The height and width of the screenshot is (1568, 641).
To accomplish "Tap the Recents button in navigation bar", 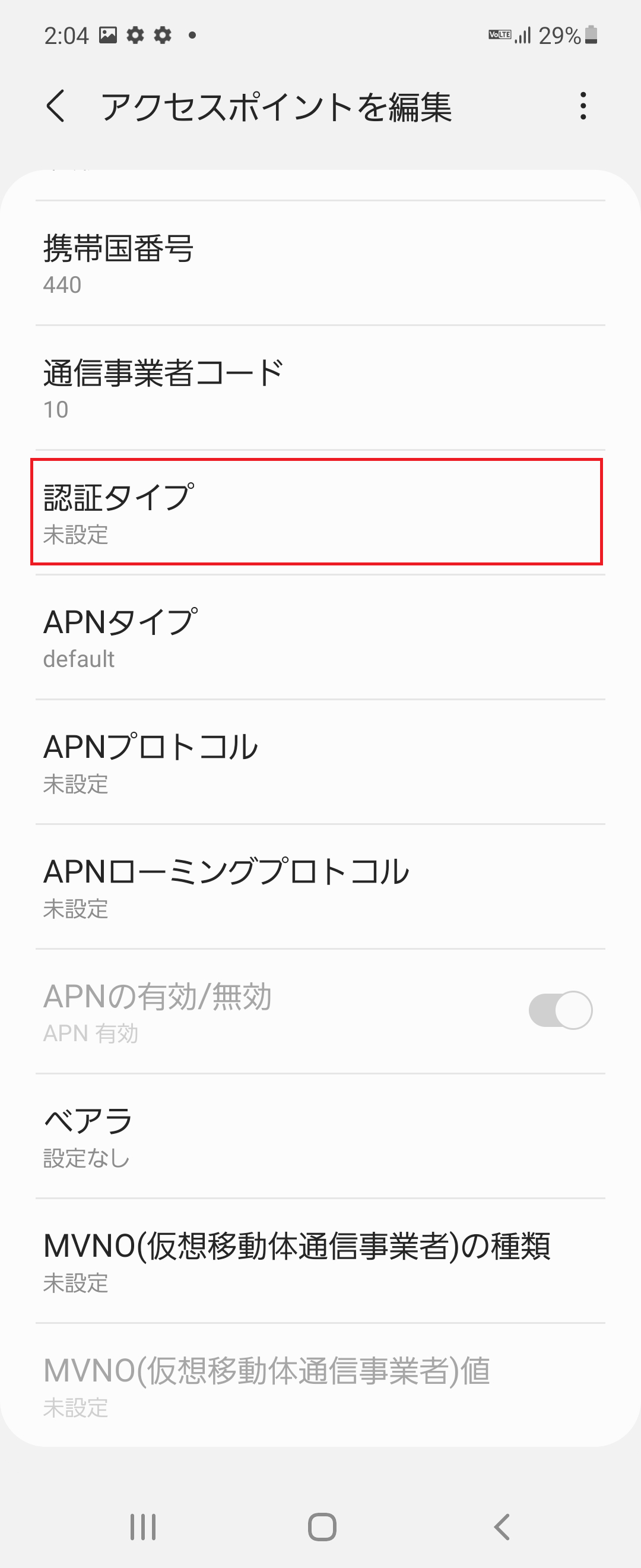I will click(x=142, y=1526).
